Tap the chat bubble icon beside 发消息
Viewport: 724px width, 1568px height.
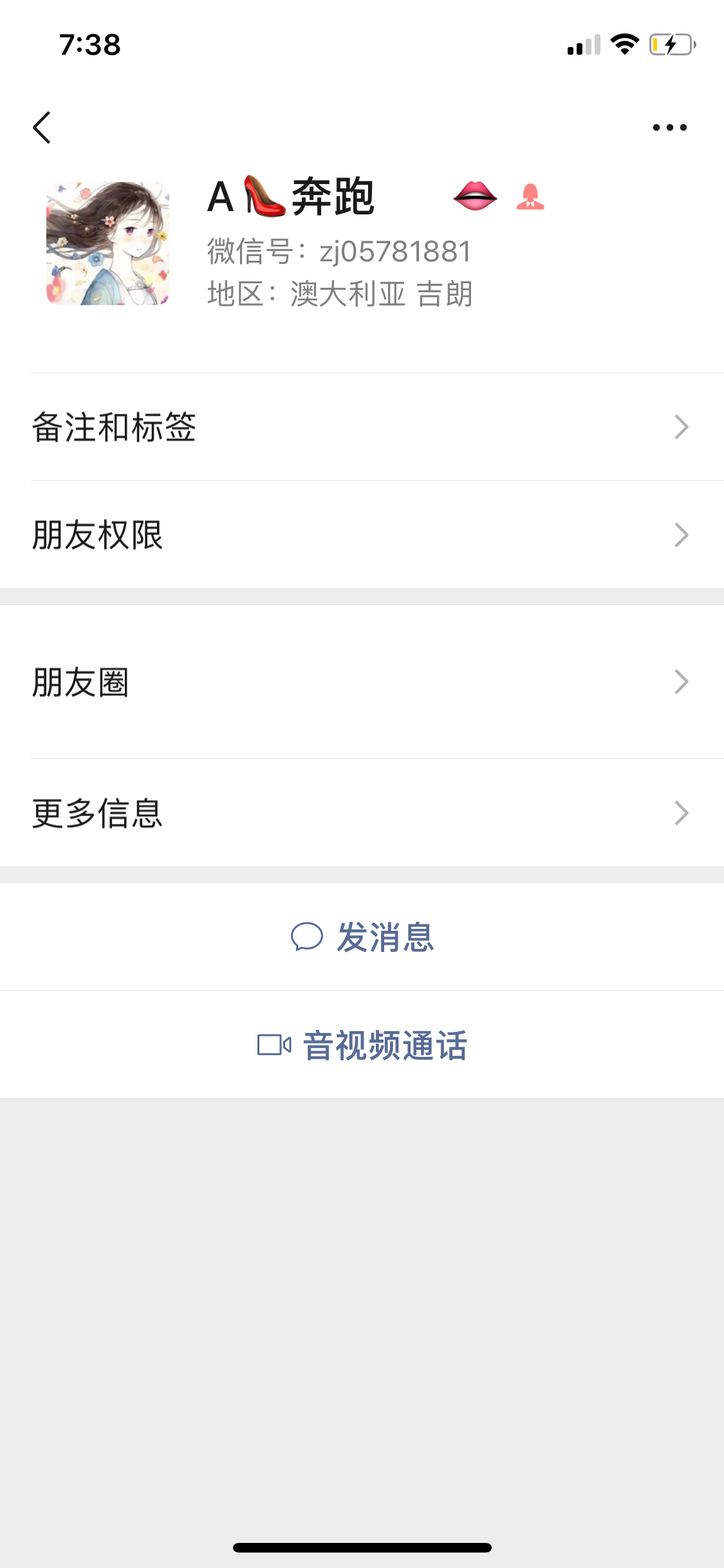point(309,935)
